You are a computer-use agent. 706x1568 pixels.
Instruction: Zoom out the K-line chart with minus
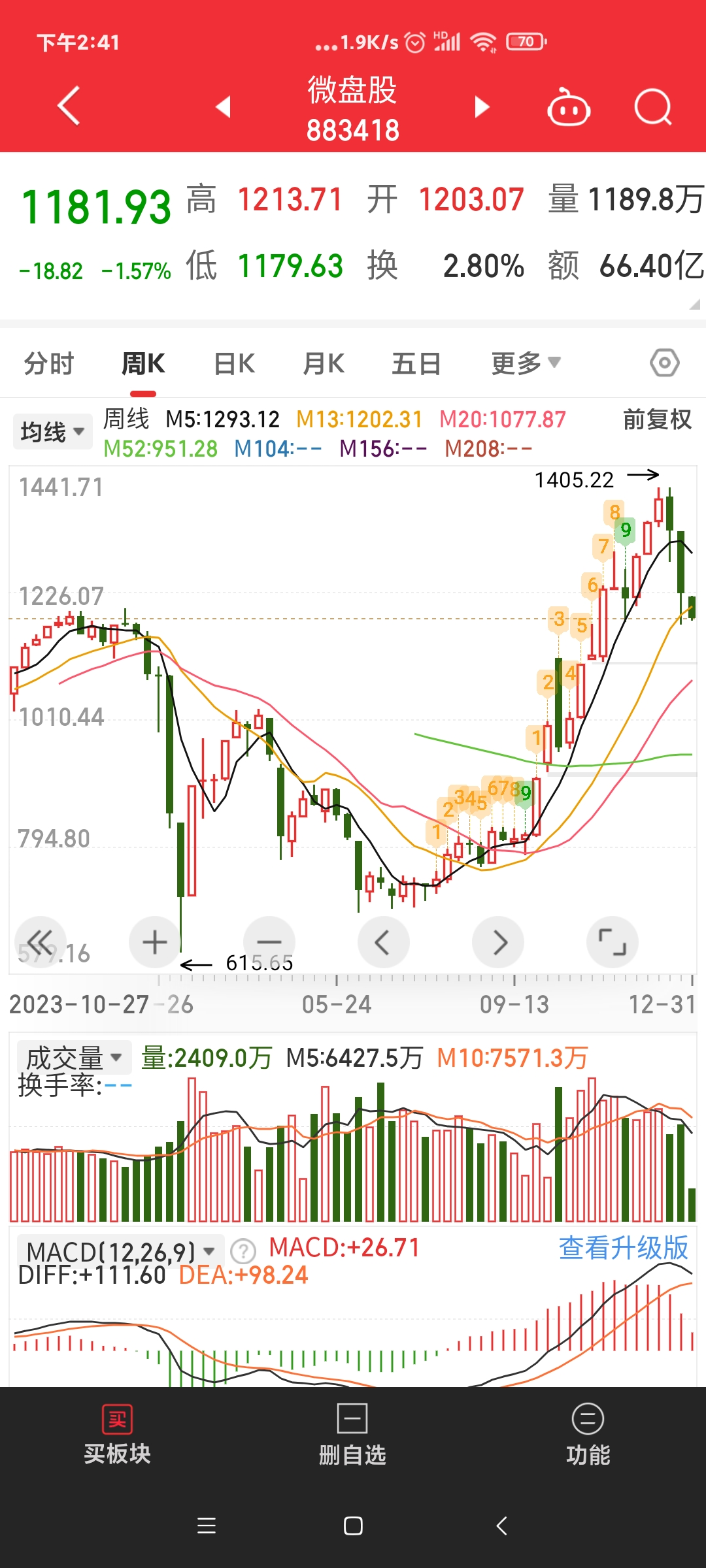click(269, 942)
